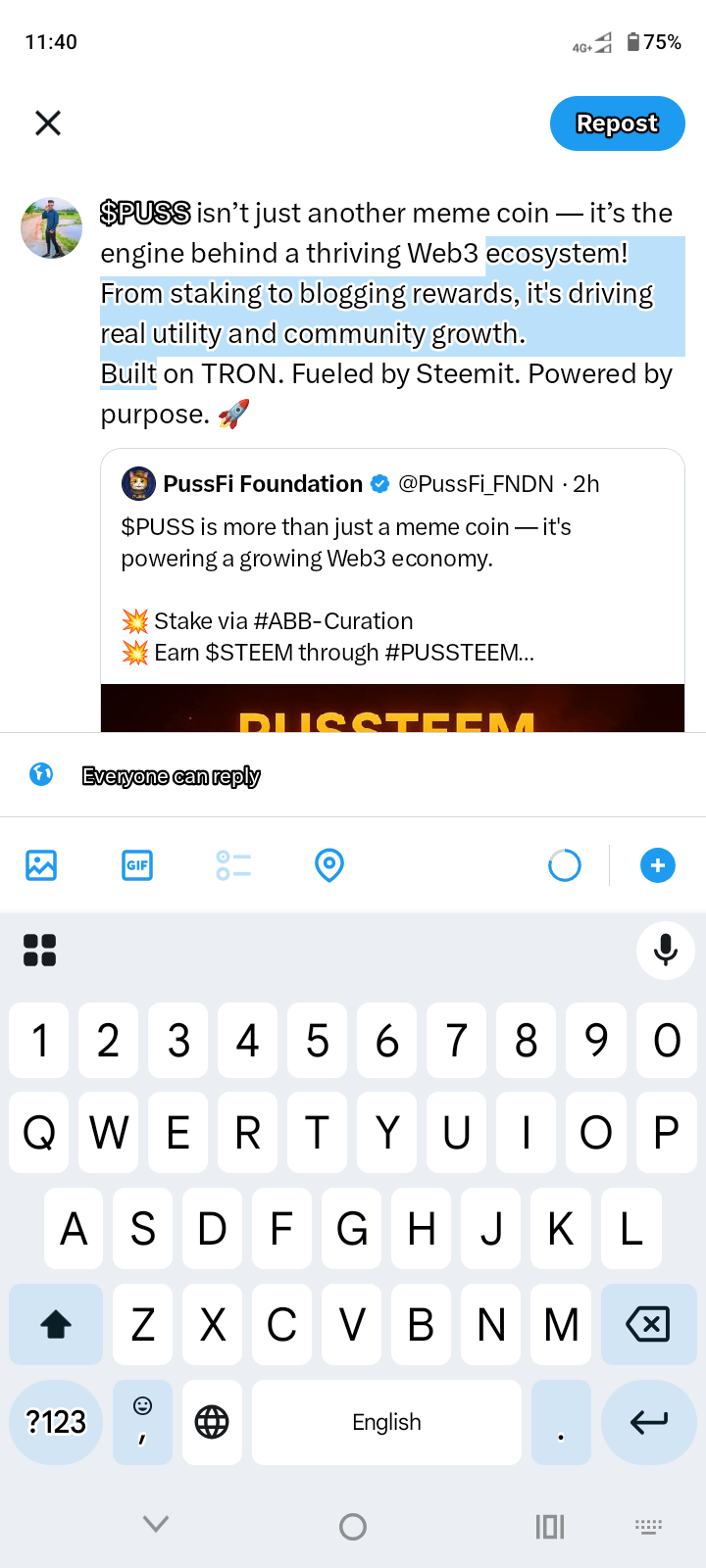Open the keyboard tools grid
Viewport: 706px width, 1568px height.
pos(39,950)
